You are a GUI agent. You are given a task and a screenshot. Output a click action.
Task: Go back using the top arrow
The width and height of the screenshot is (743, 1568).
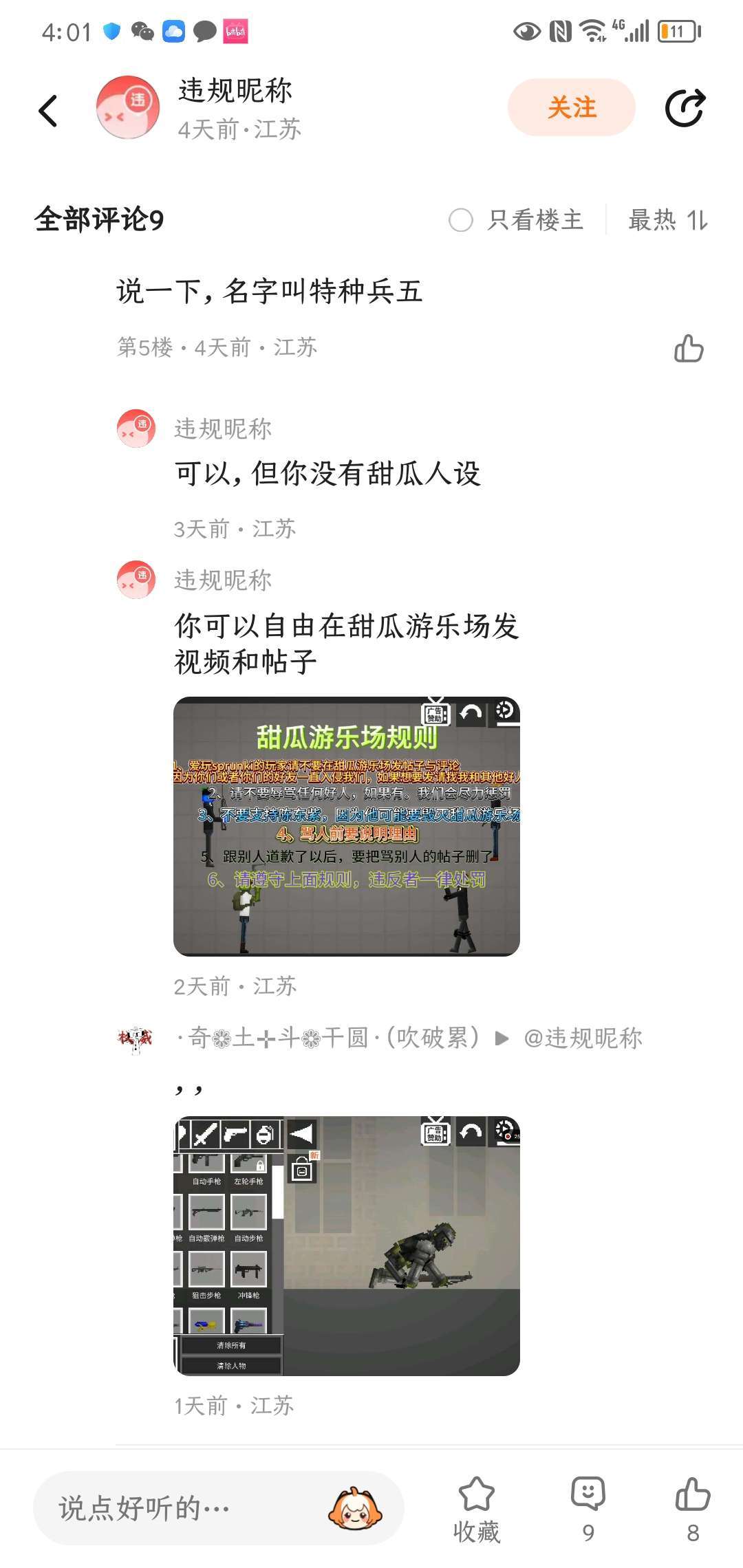(x=48, y=110)
